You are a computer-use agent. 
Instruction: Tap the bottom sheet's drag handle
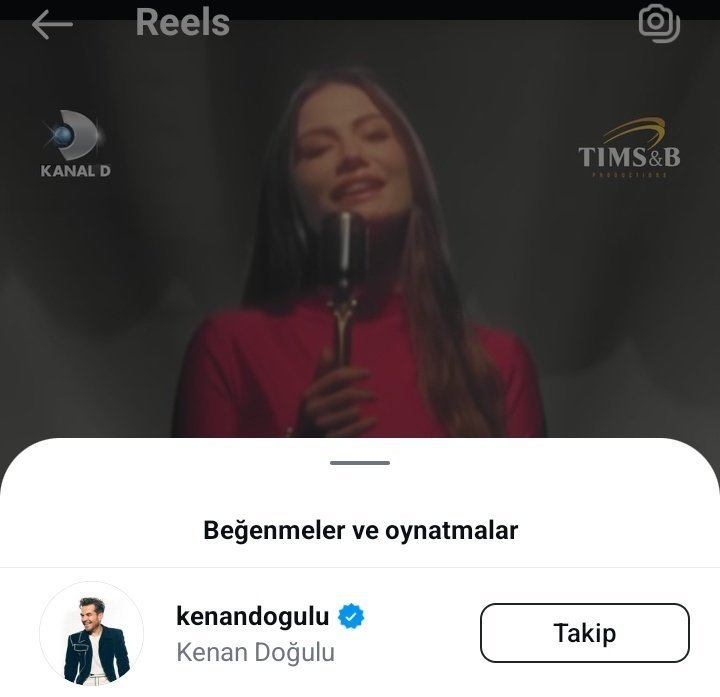360,463
